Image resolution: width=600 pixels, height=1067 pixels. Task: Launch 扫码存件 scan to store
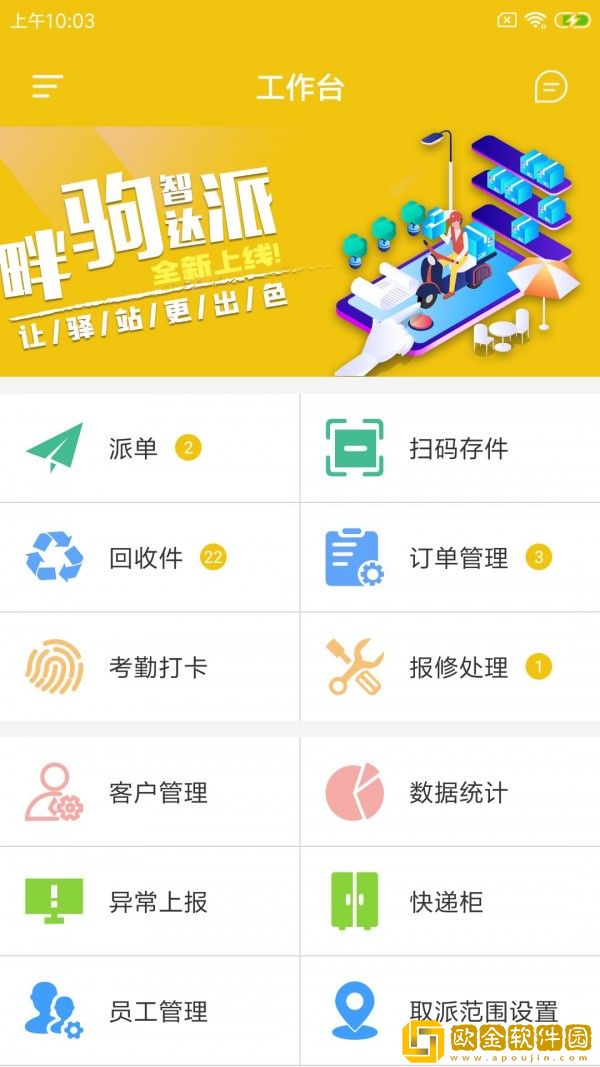(450, 448)
